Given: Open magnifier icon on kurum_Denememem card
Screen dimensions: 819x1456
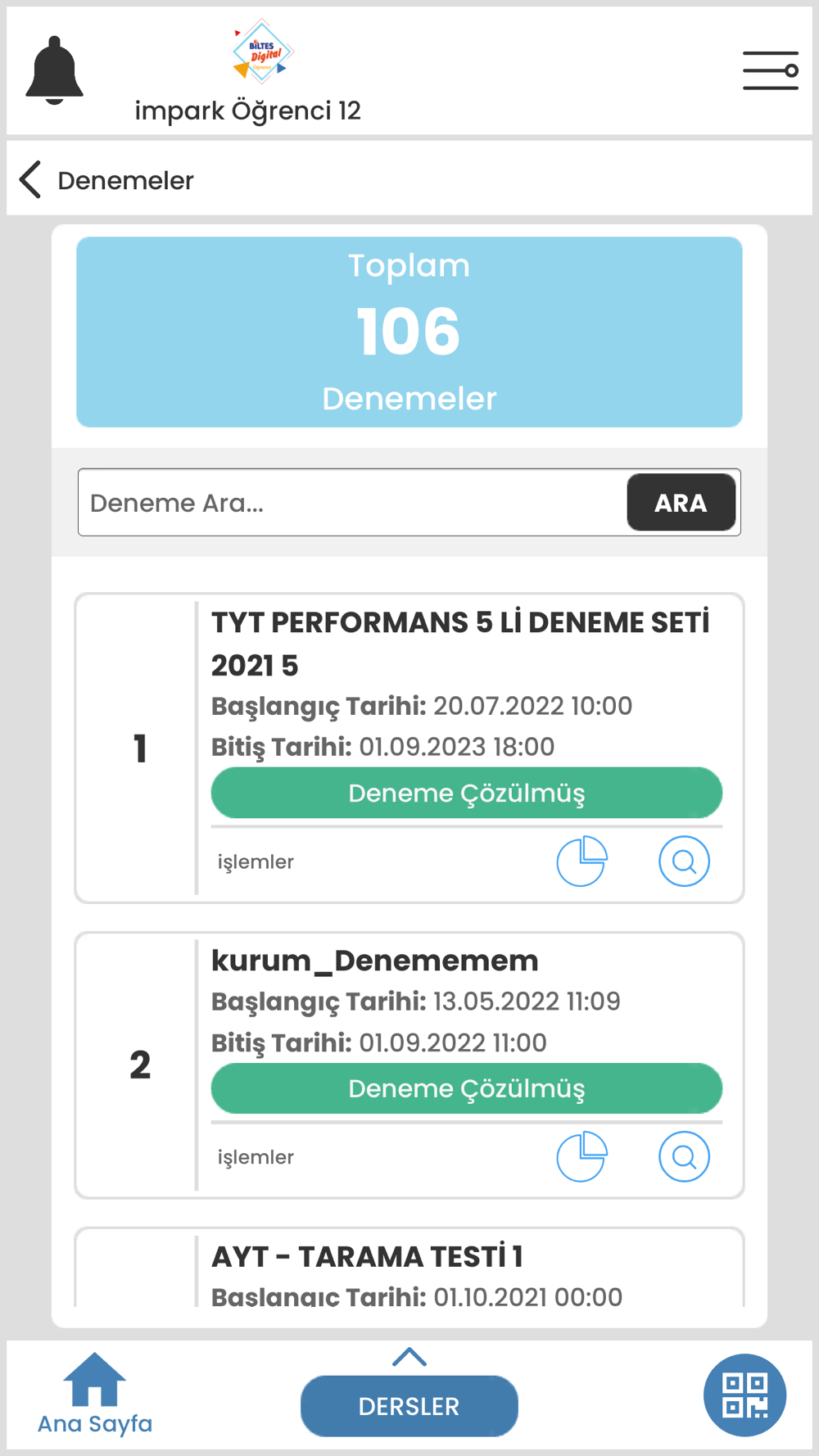Looking at the screenshot, I should click(684, 1156).
